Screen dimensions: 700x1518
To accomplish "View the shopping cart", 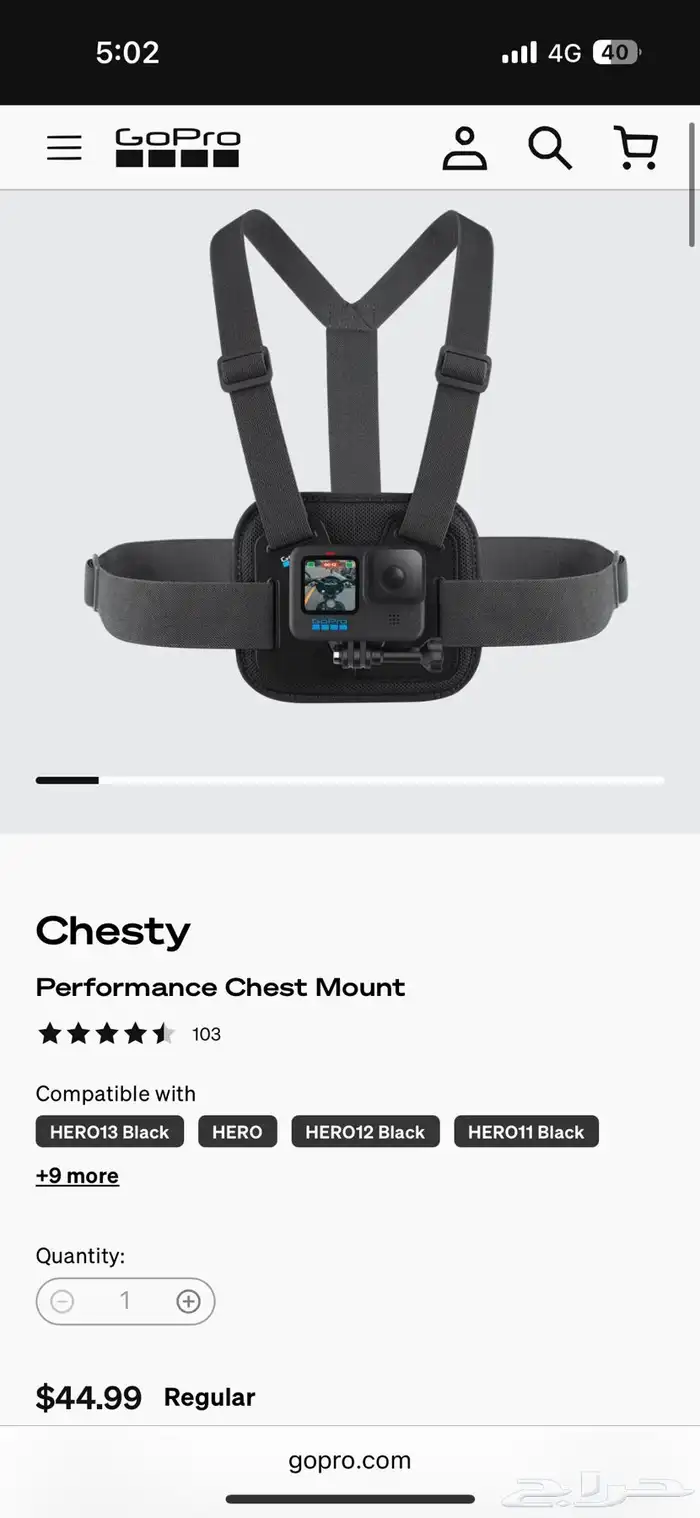I will (635, 148).
